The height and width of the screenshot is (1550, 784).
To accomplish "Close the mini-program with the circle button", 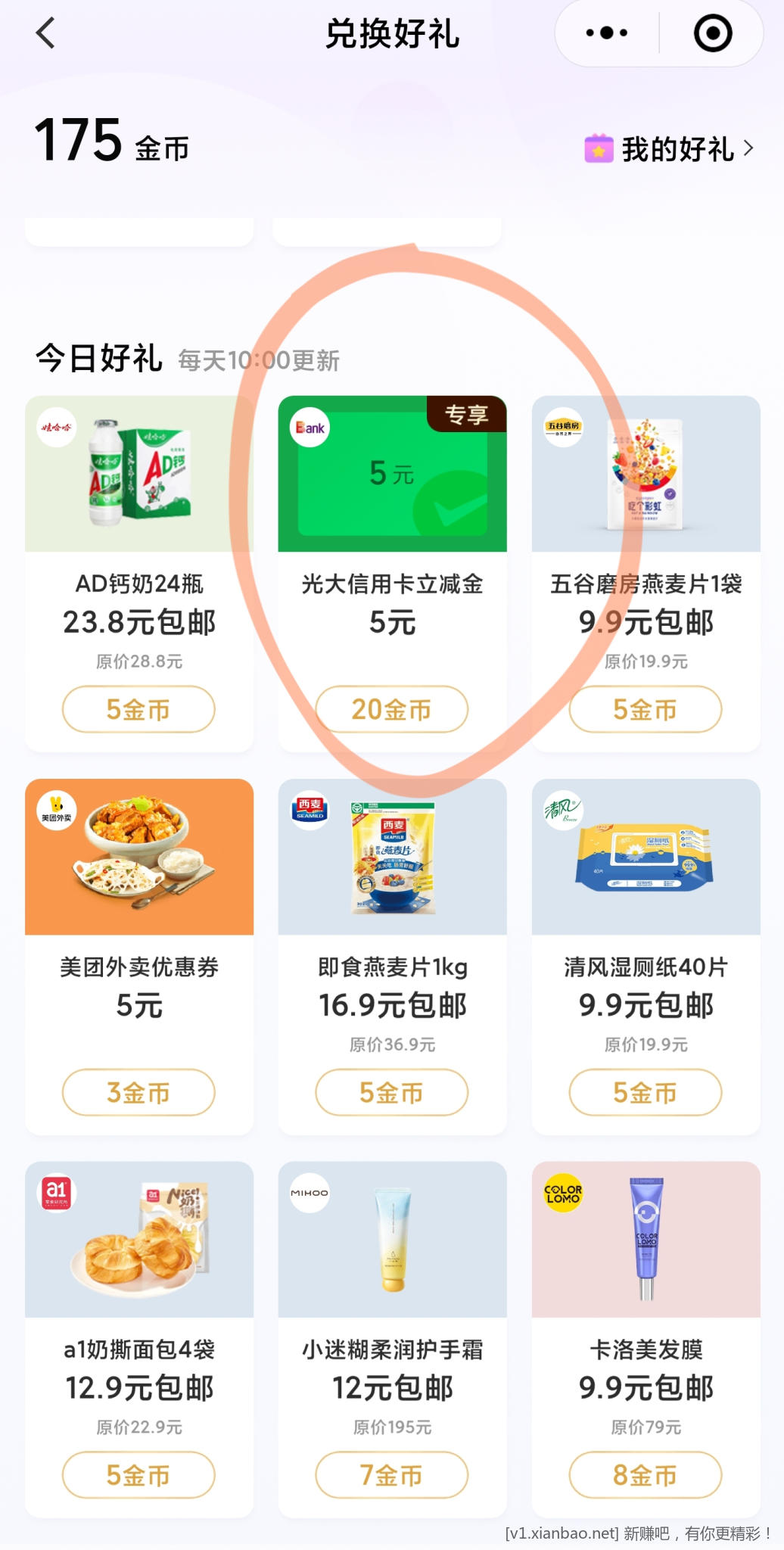I will pos(713,33).
